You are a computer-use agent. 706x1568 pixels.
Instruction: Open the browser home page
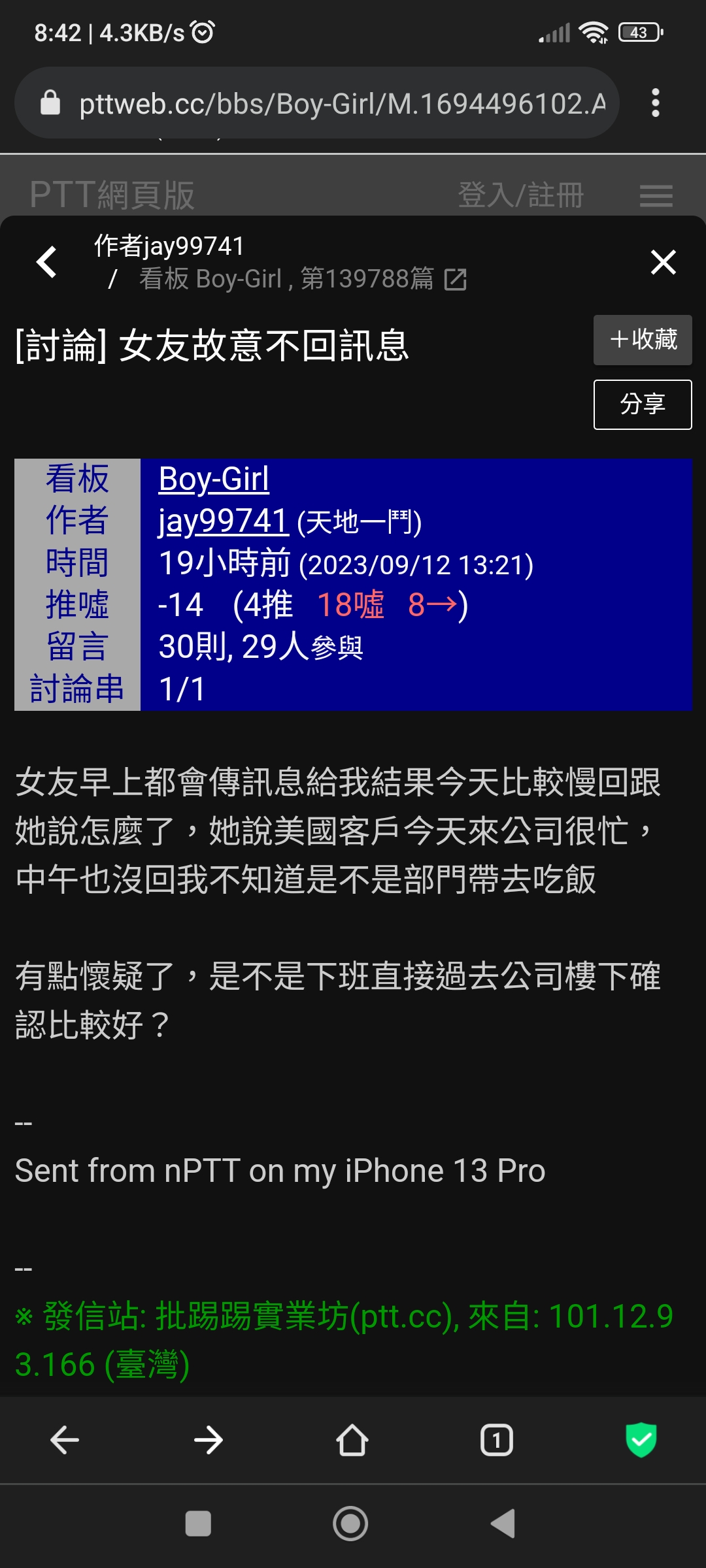pos(352,1440)
